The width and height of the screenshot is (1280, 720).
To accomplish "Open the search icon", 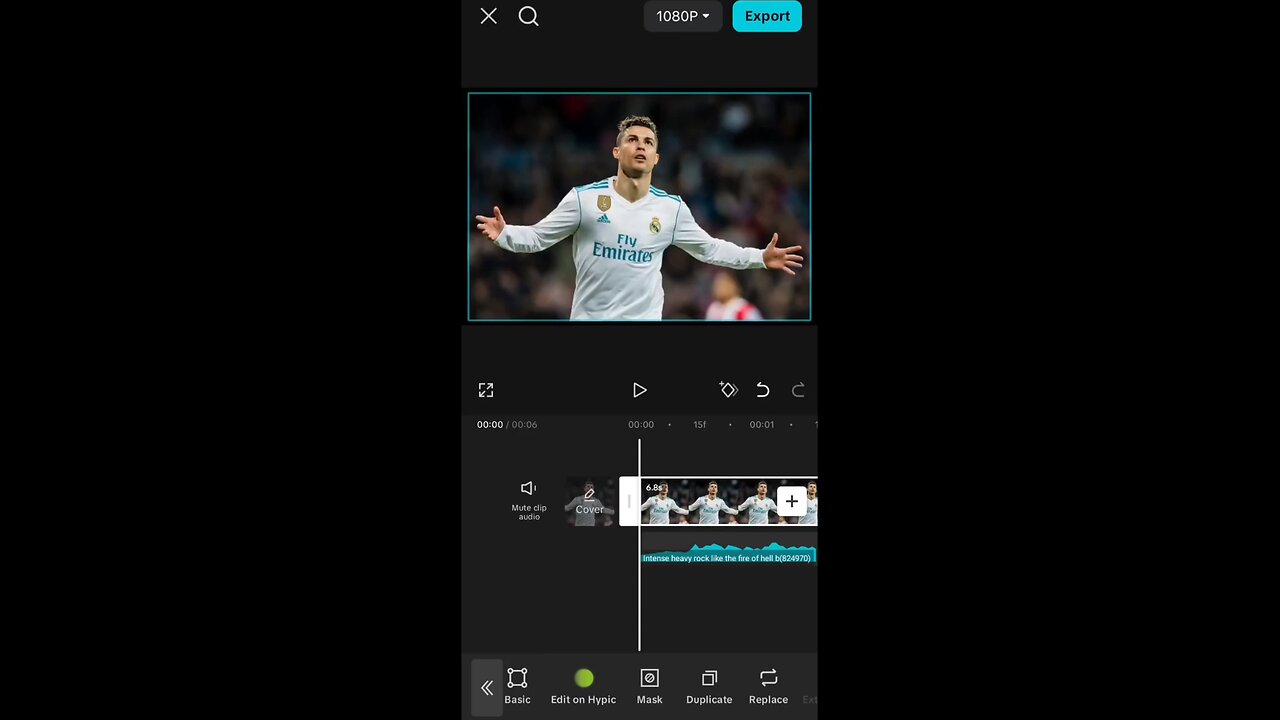I will (528, 16).
